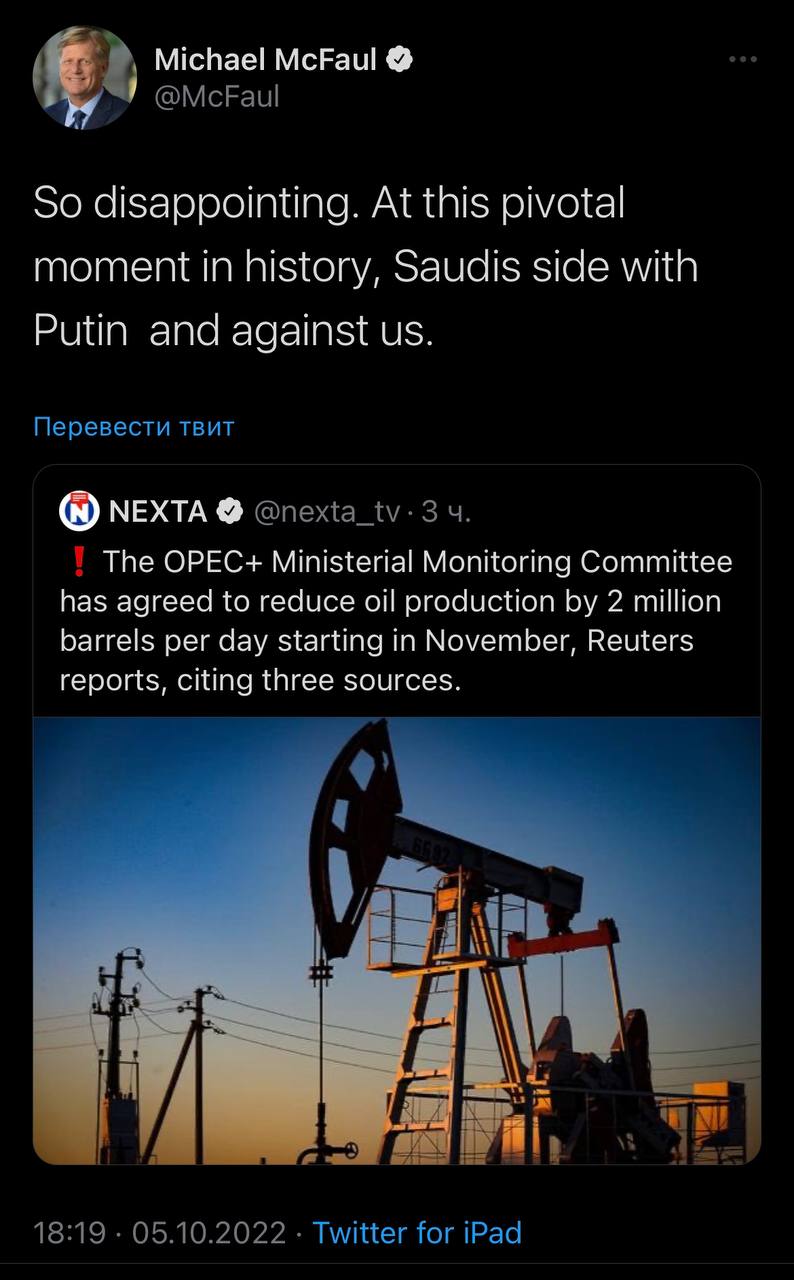Open Michael McFaul's profile picture
The width and height of the screenshot is (794, 1280).
(x=84, y=78)
